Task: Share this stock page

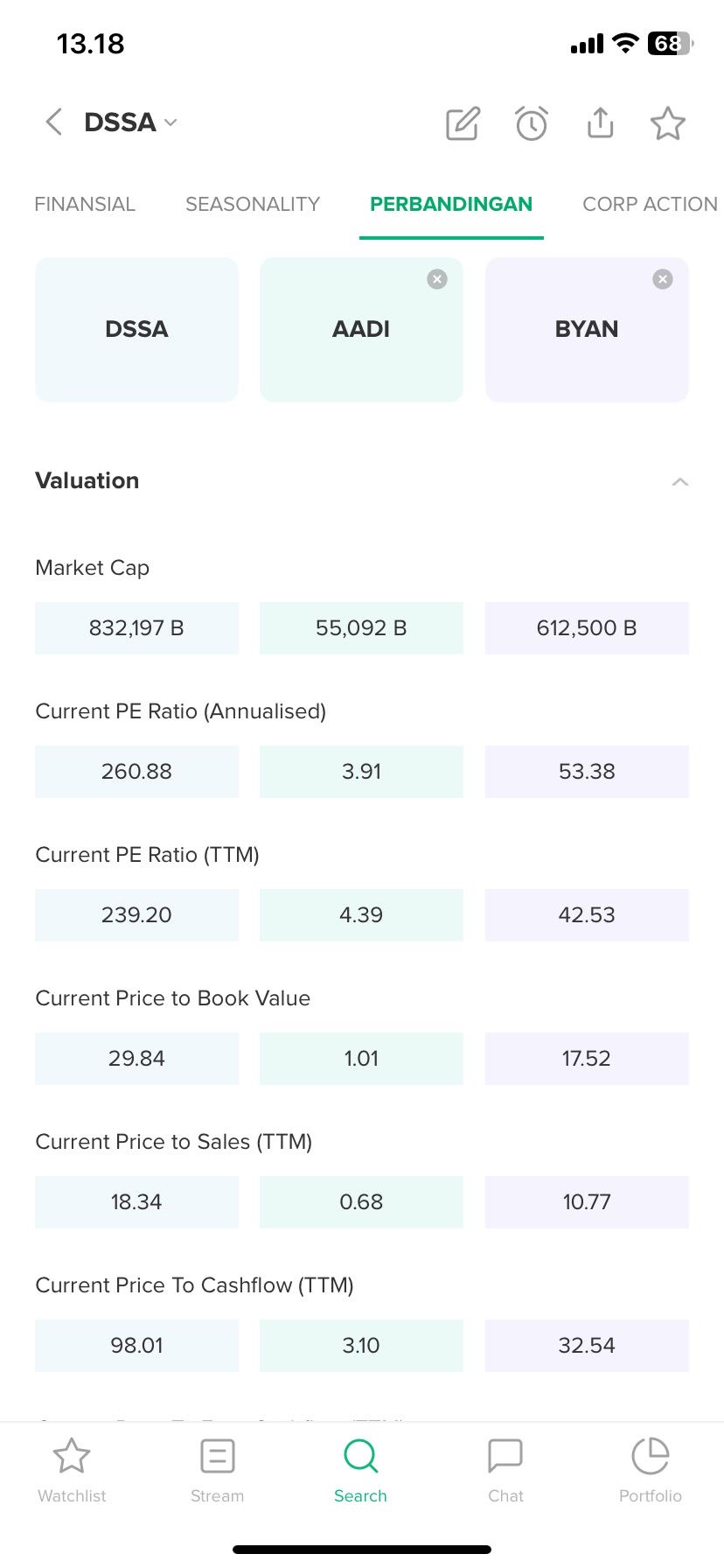Action: point(600,122)
